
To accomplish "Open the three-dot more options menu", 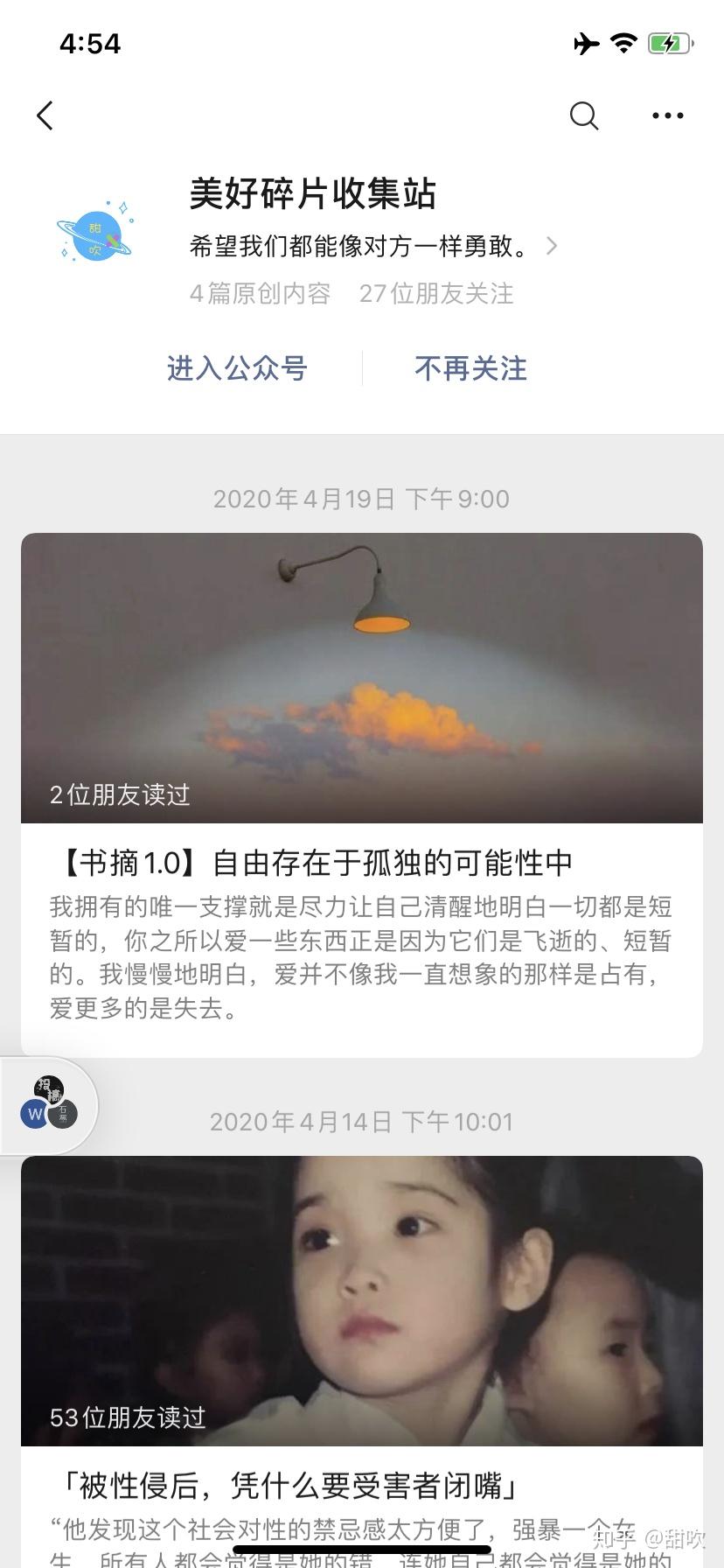I will (667, 115).
